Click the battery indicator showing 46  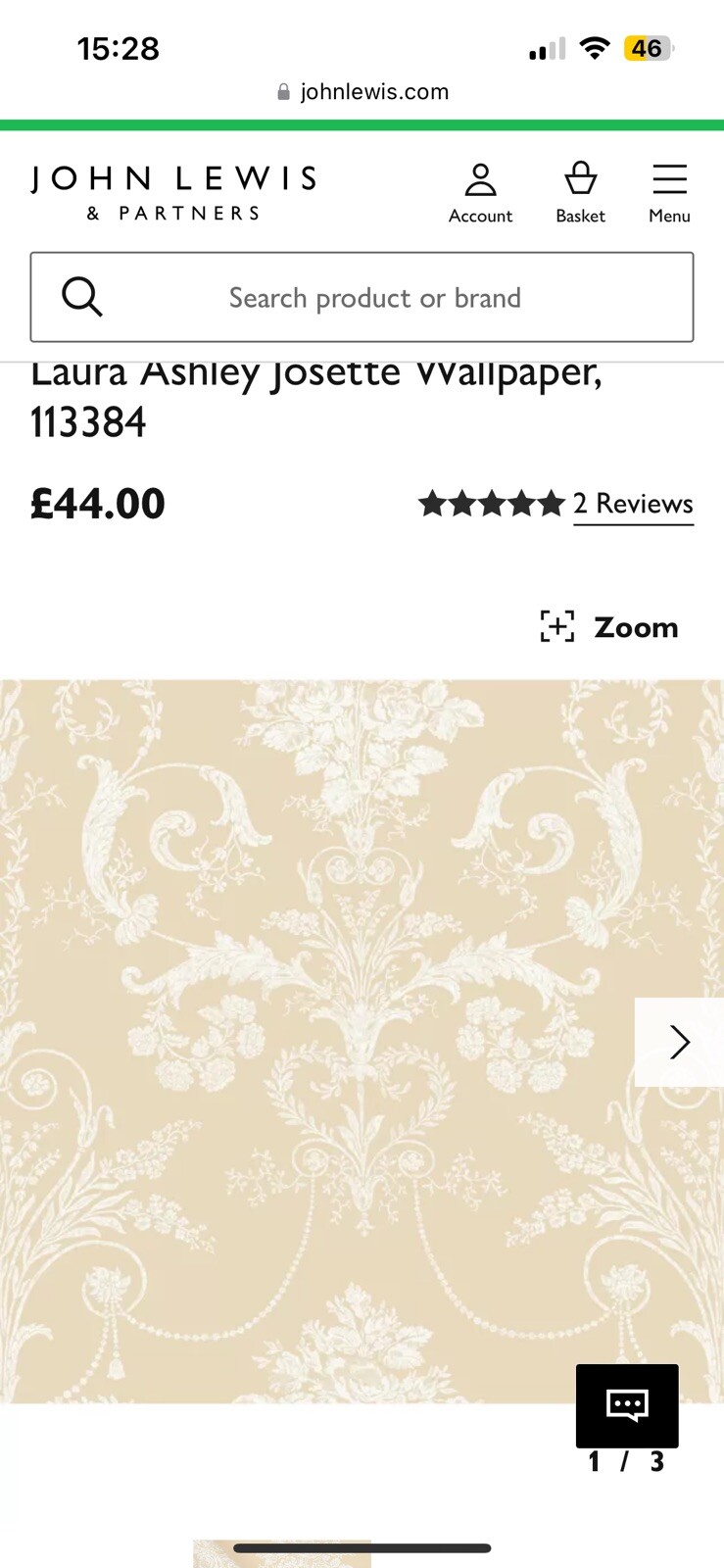coord(649,47)
